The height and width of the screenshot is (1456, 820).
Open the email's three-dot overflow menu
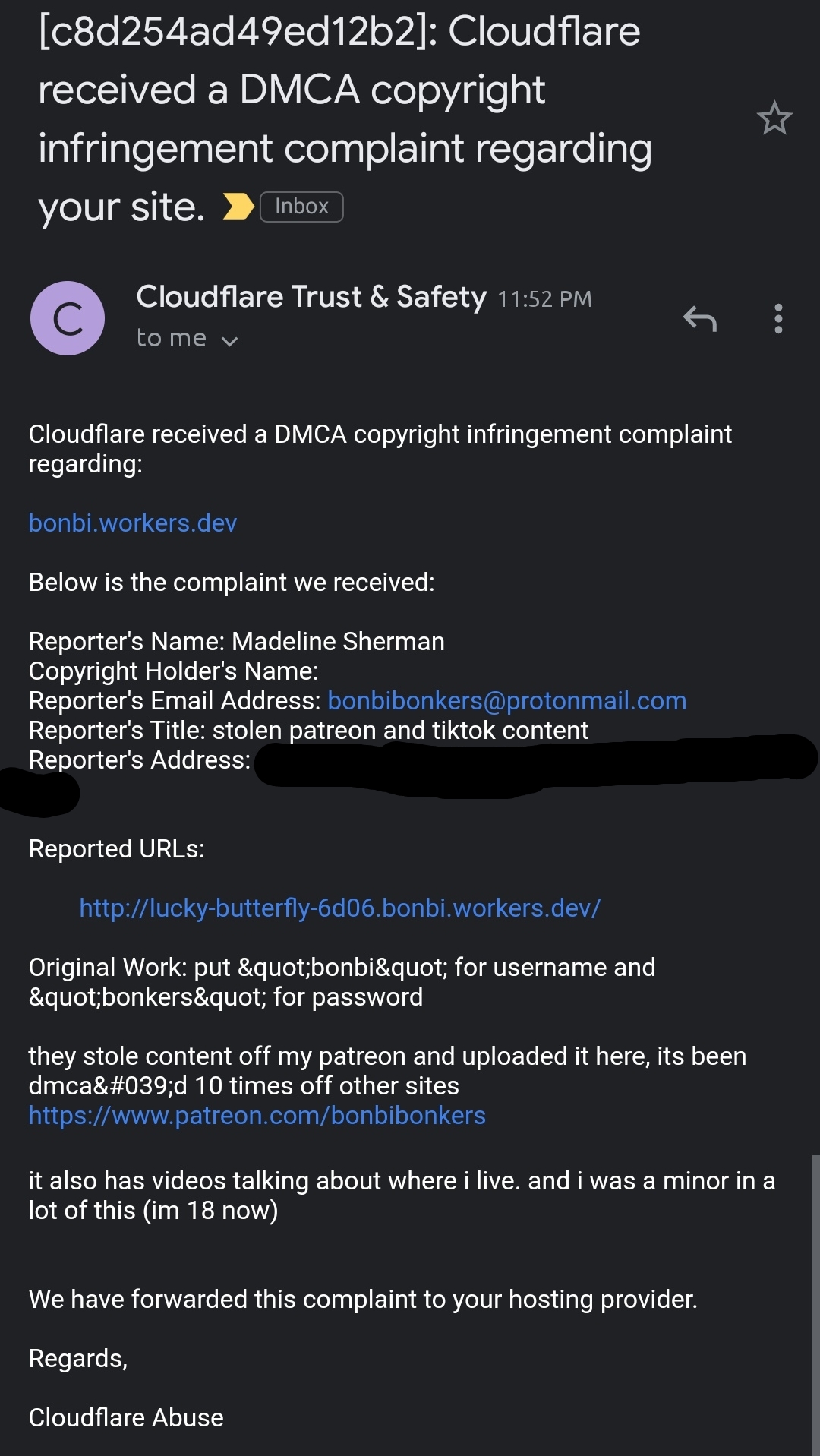[x=778, y=319]
